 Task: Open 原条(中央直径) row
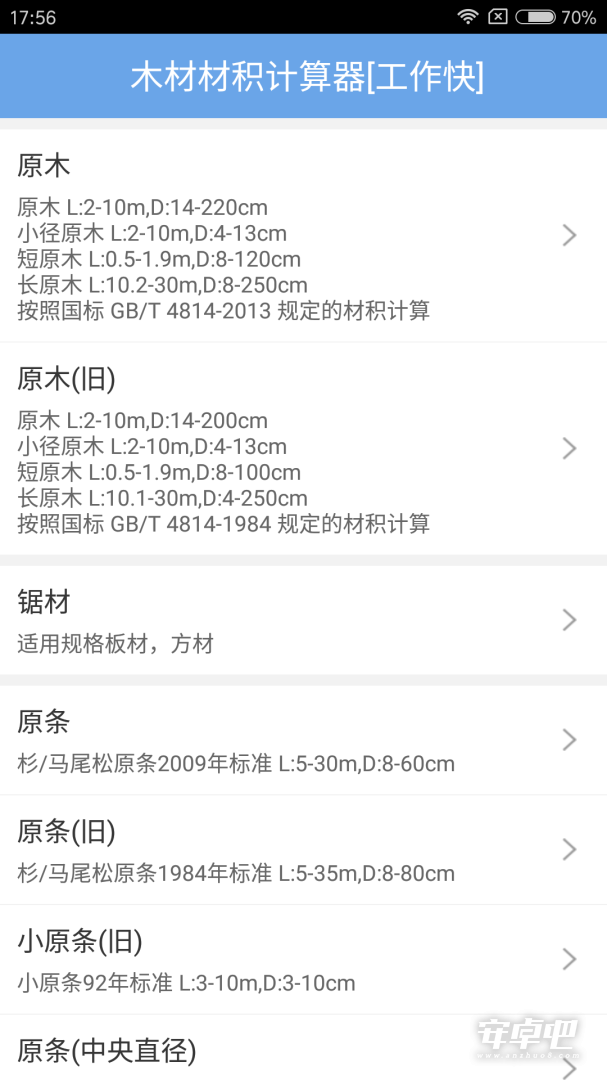click(303, 1048)
